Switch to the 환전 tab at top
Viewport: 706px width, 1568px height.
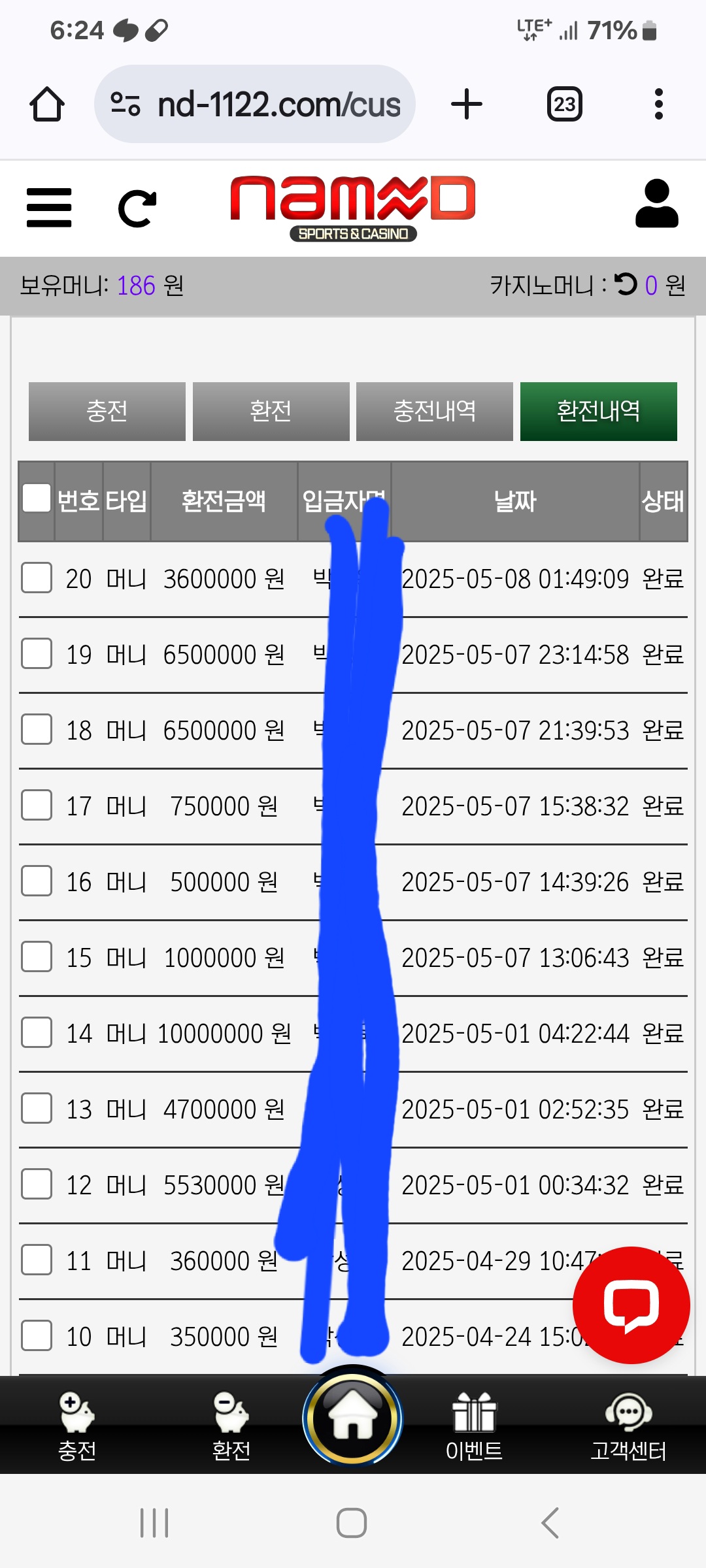[271, 412]
